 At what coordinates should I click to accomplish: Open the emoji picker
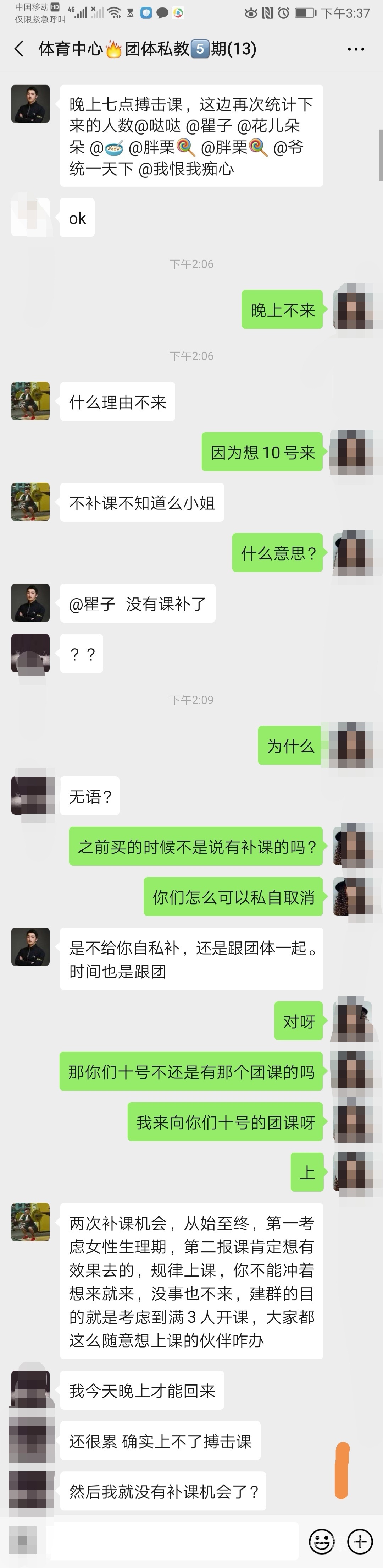click(x=322, y=1541)
